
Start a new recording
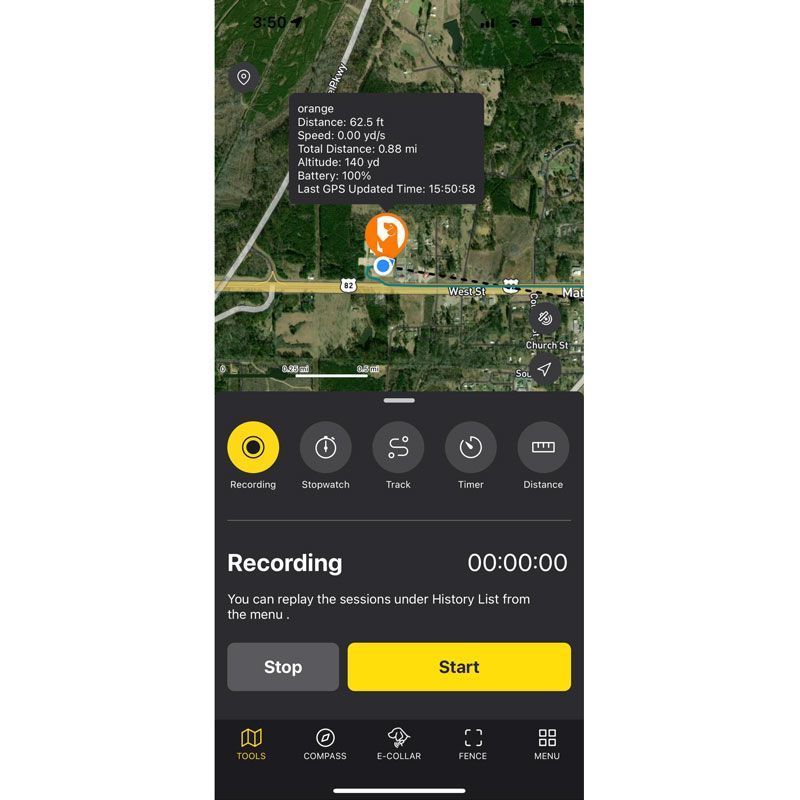459,667
